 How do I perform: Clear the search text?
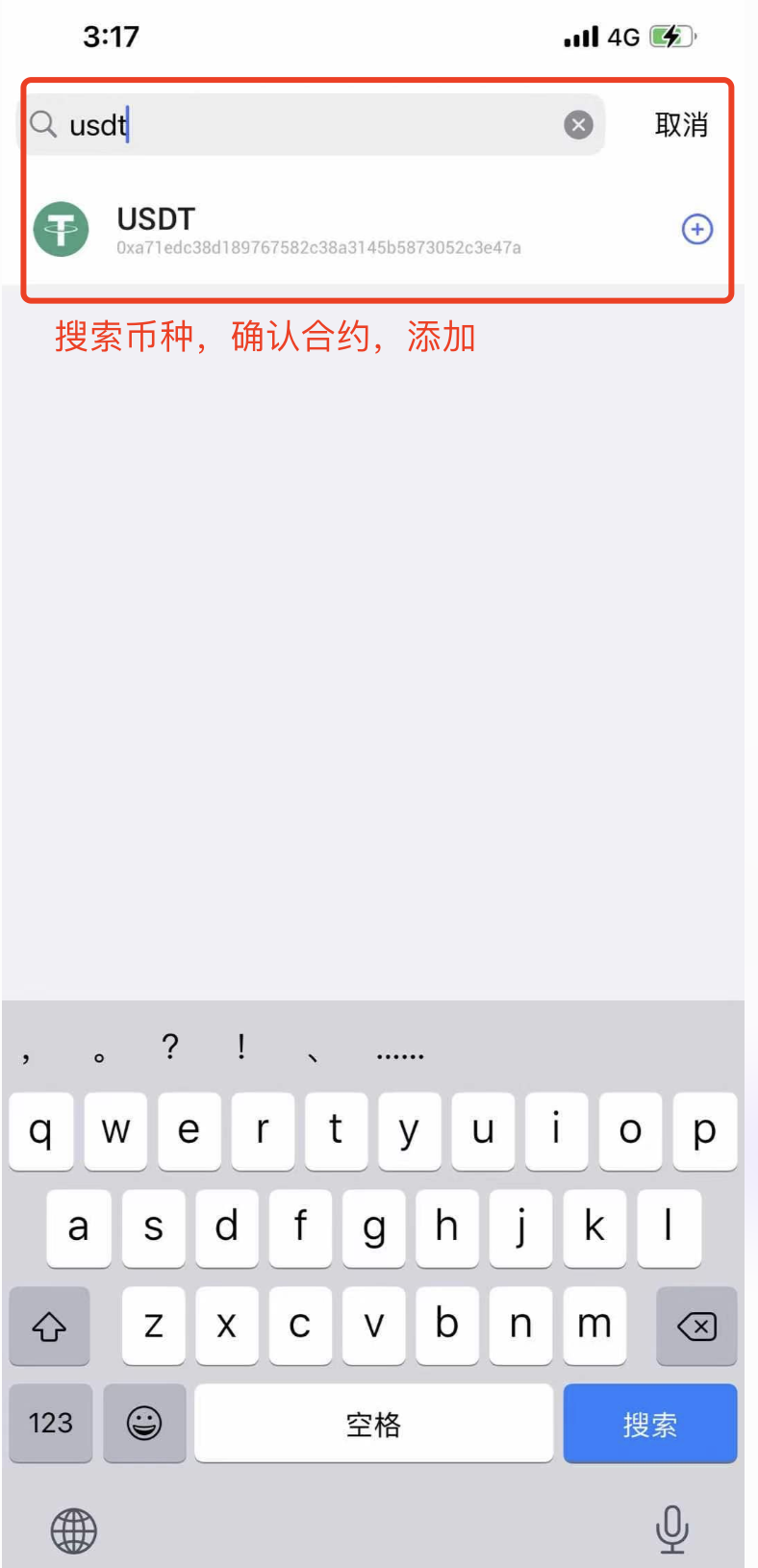tap(578, 125)
